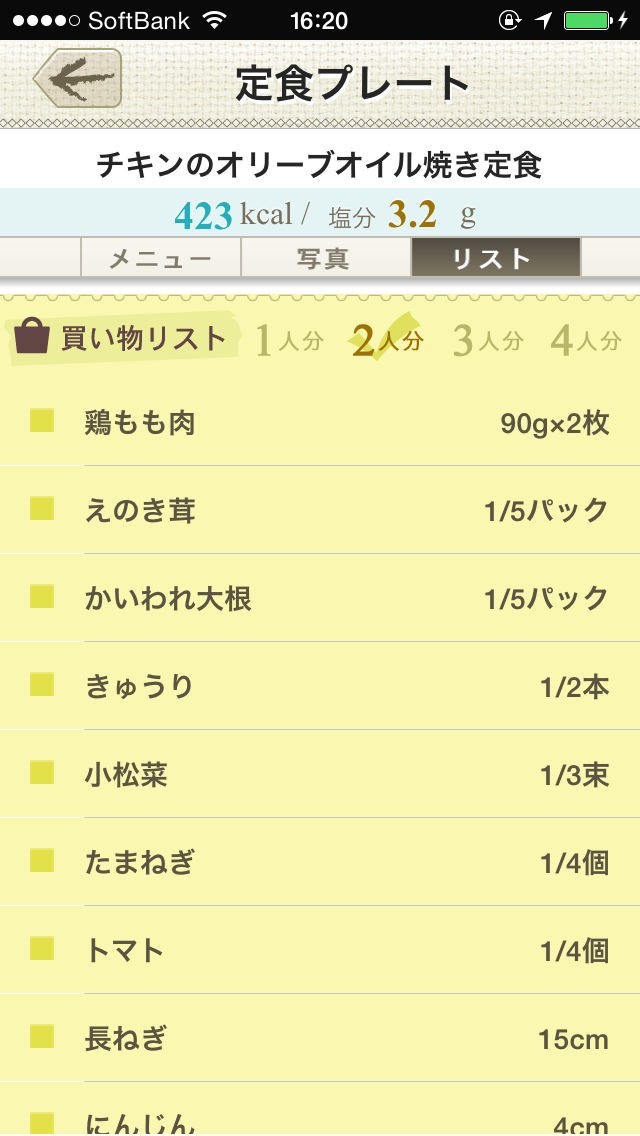Check off 長ねぎ item

(42, 1038)
